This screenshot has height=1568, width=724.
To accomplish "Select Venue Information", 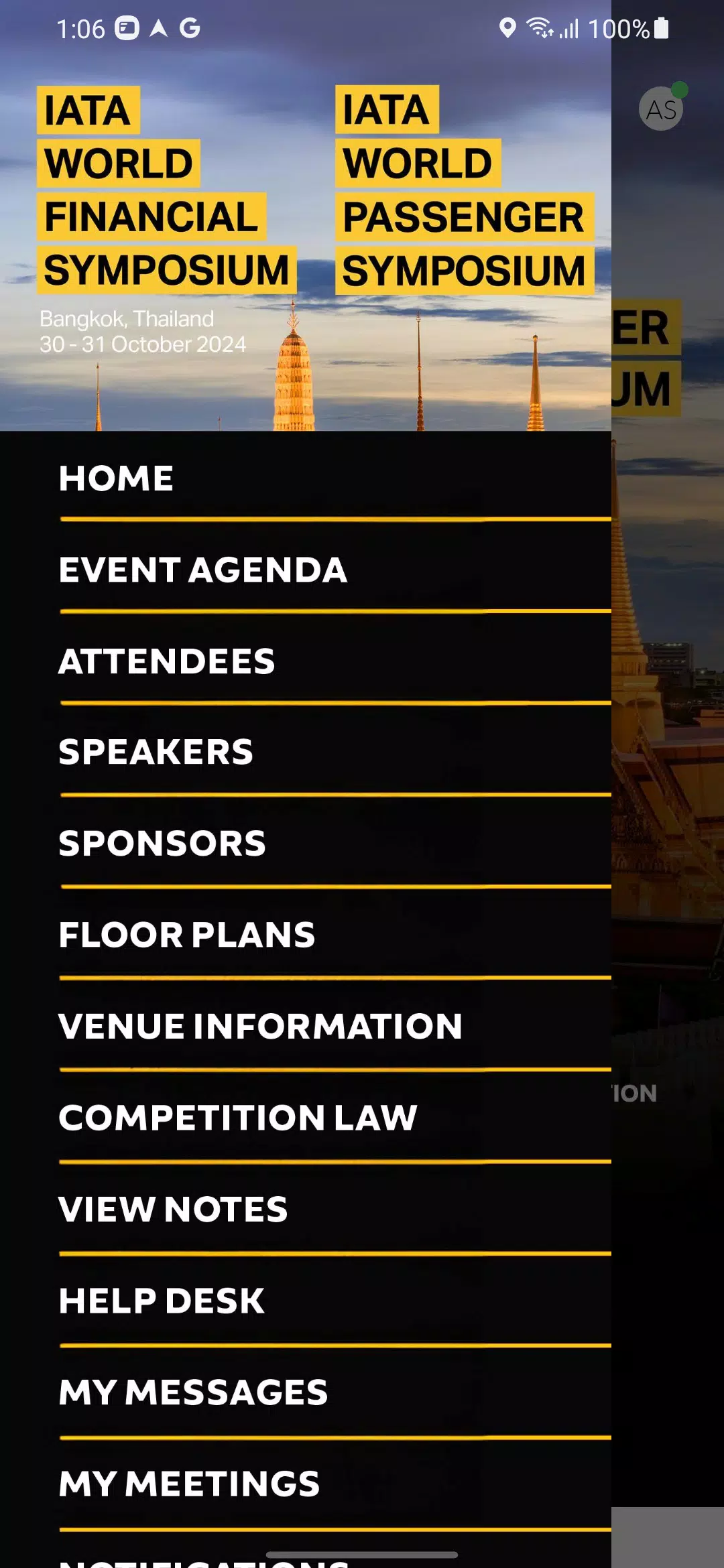I will (260, 1026).
